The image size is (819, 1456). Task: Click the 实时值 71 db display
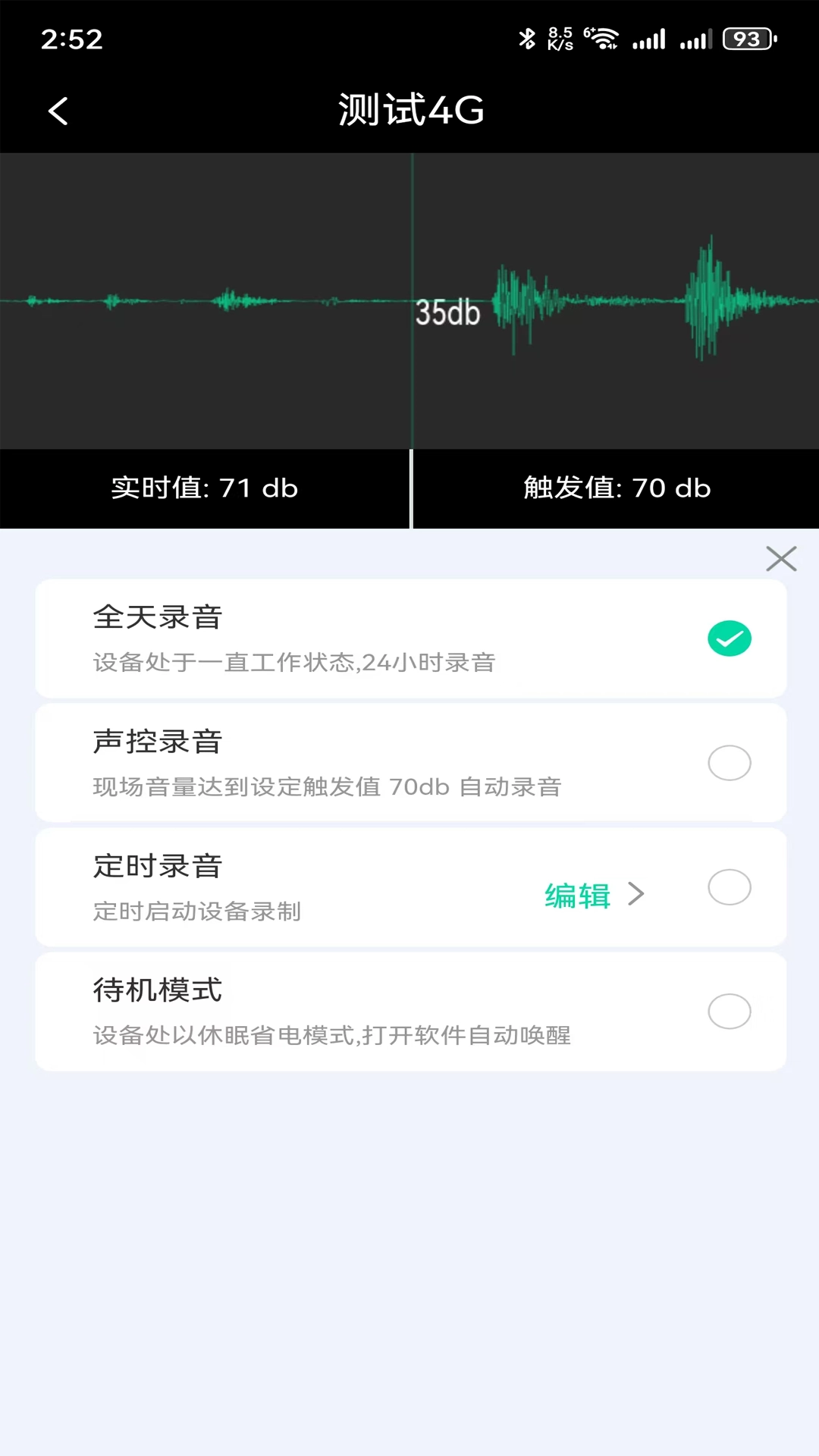pos(205,488)
